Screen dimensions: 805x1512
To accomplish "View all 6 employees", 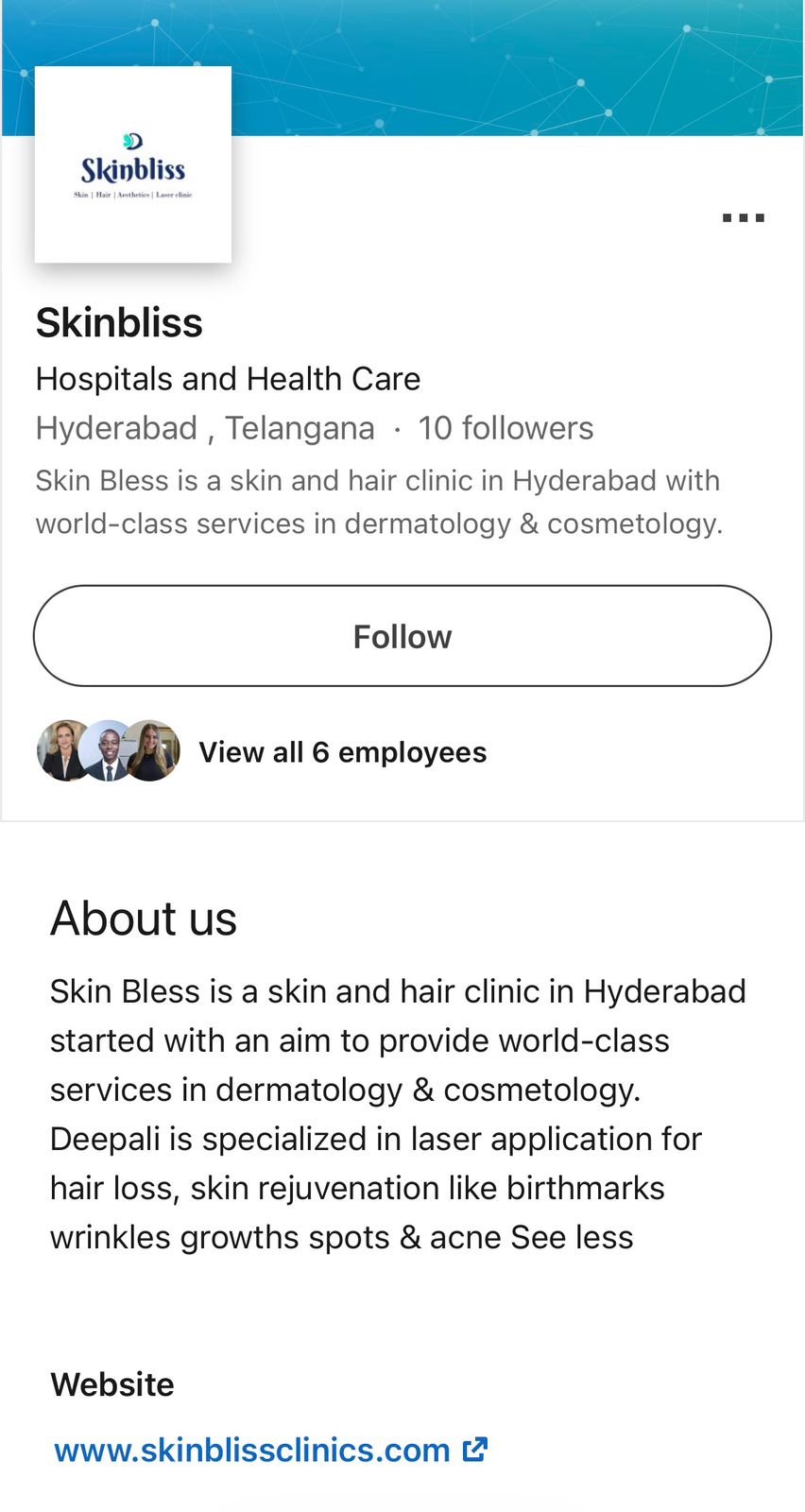I will click(342, 752).
